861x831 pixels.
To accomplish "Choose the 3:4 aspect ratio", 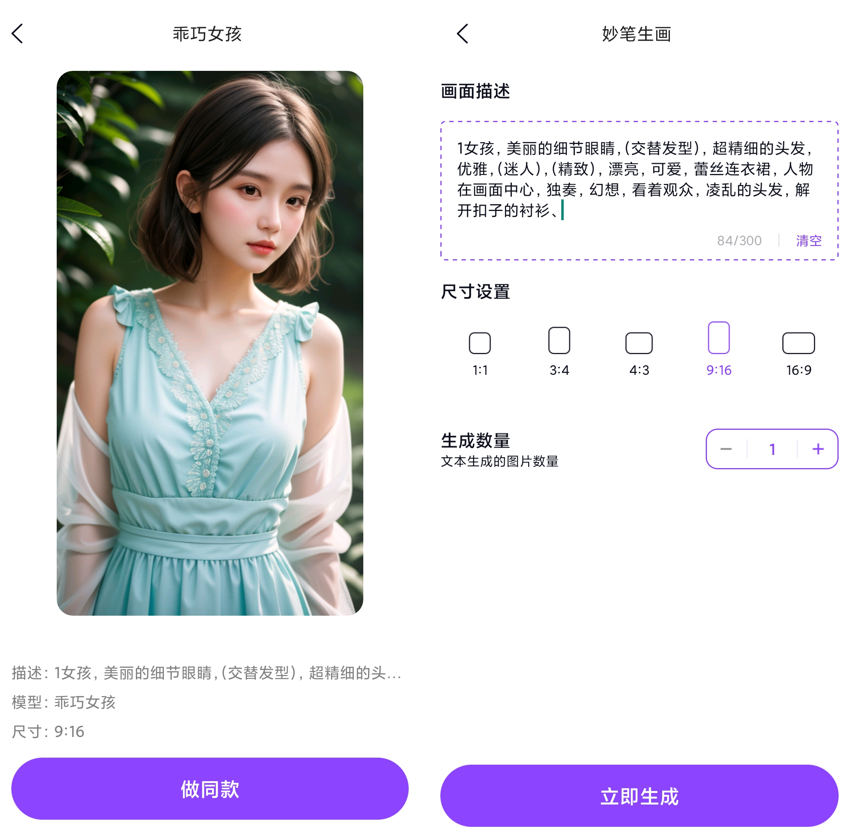I will (x=559, y=350).
